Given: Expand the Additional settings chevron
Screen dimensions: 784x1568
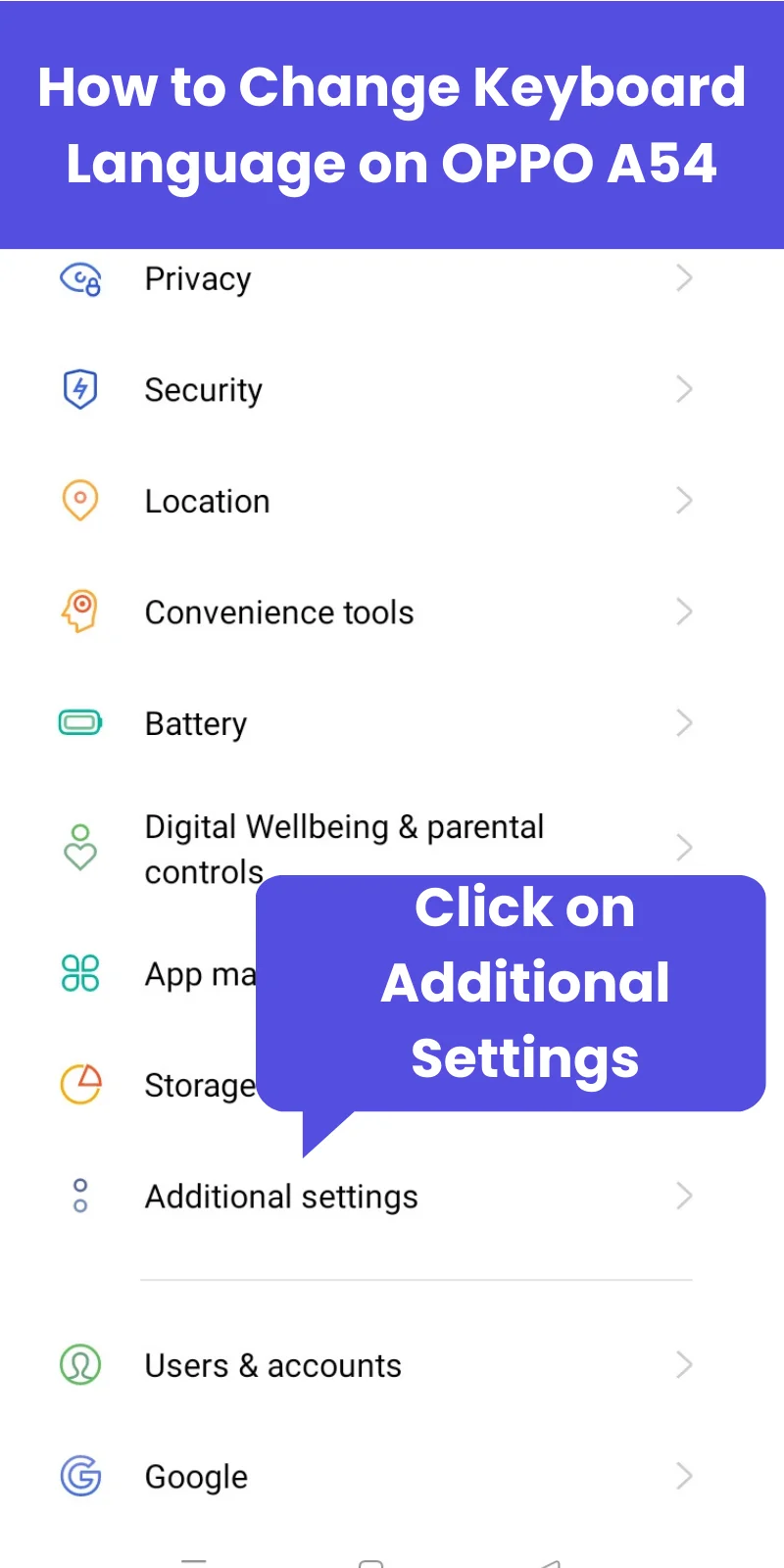Looking at the screenshot, I should [x=685, y=1196].
